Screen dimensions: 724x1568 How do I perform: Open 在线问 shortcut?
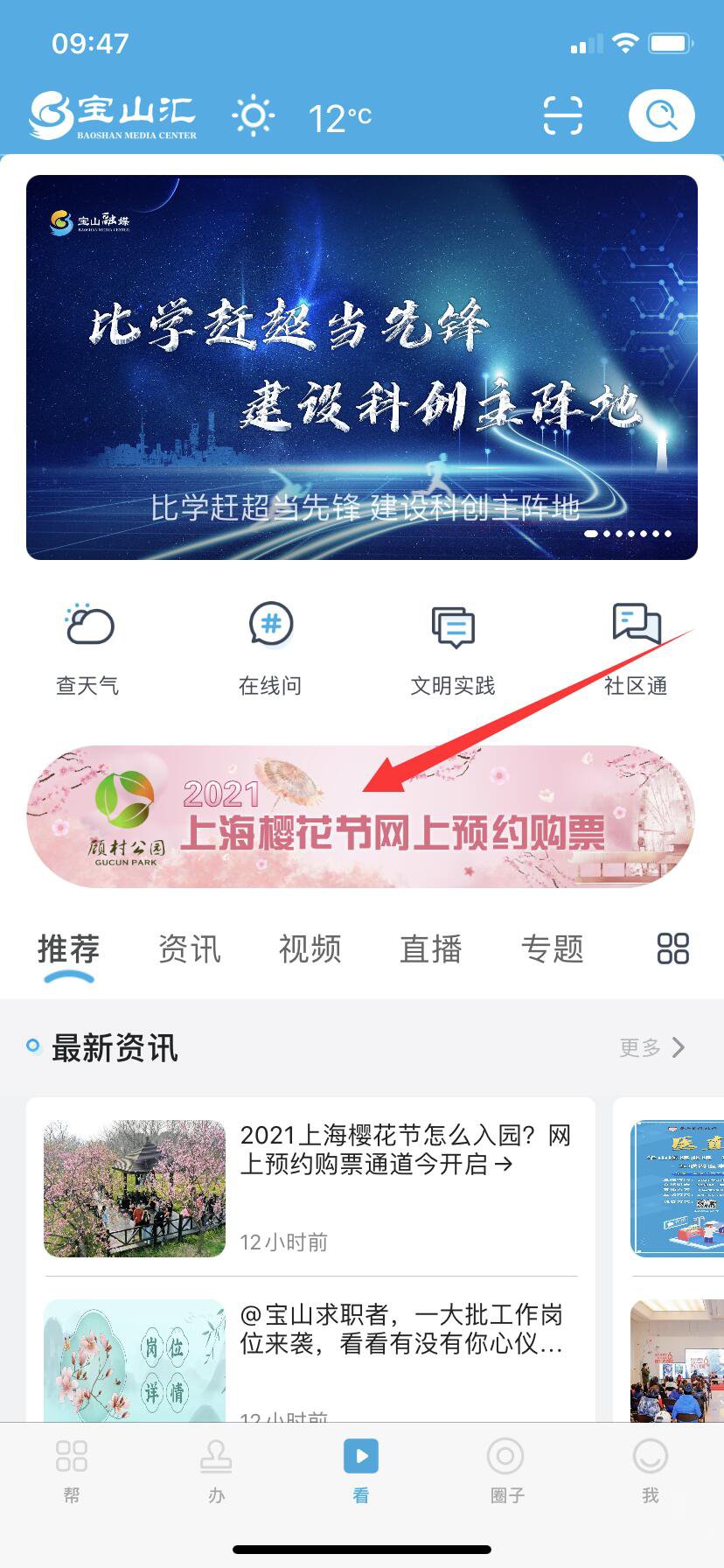point(270,647)
